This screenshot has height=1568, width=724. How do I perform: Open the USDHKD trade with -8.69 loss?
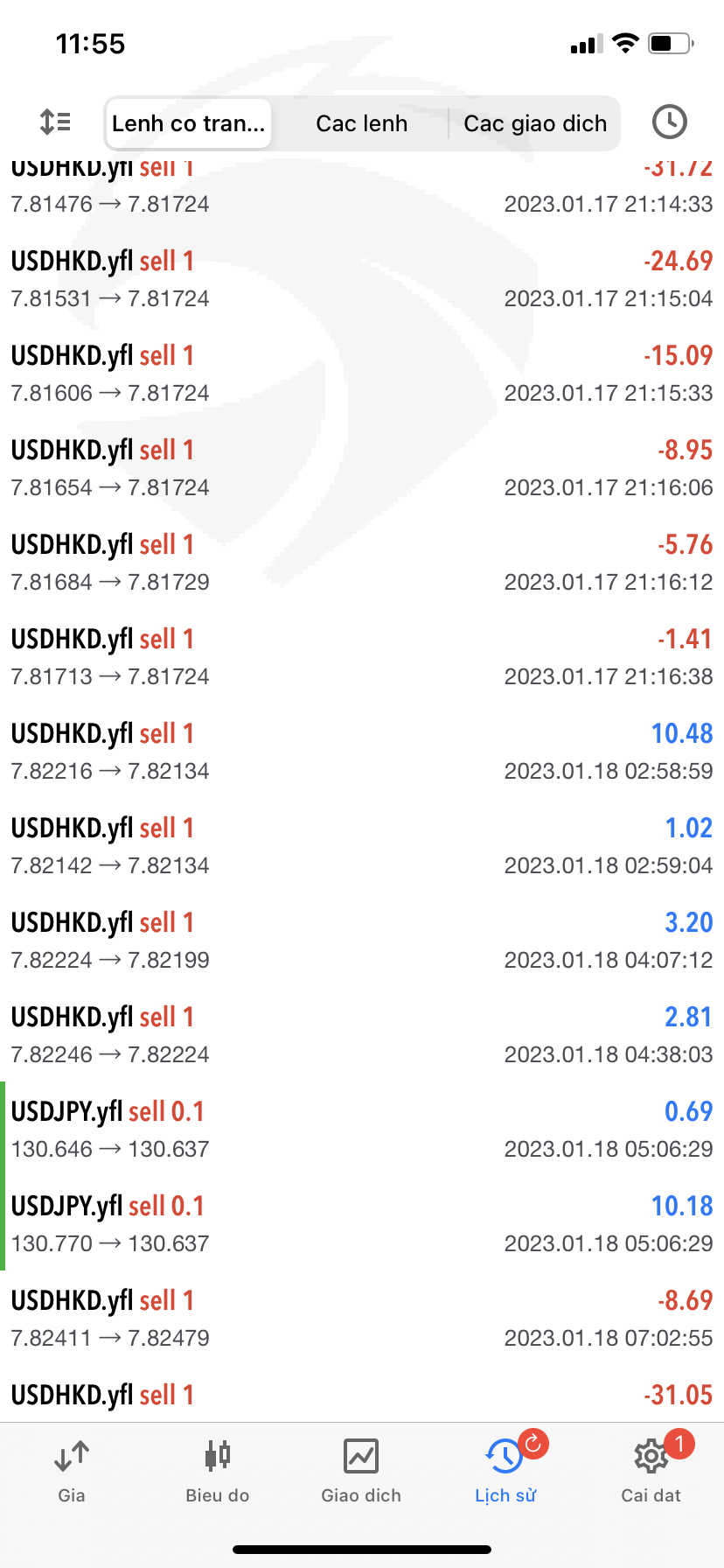click(x=362, y=1318)
